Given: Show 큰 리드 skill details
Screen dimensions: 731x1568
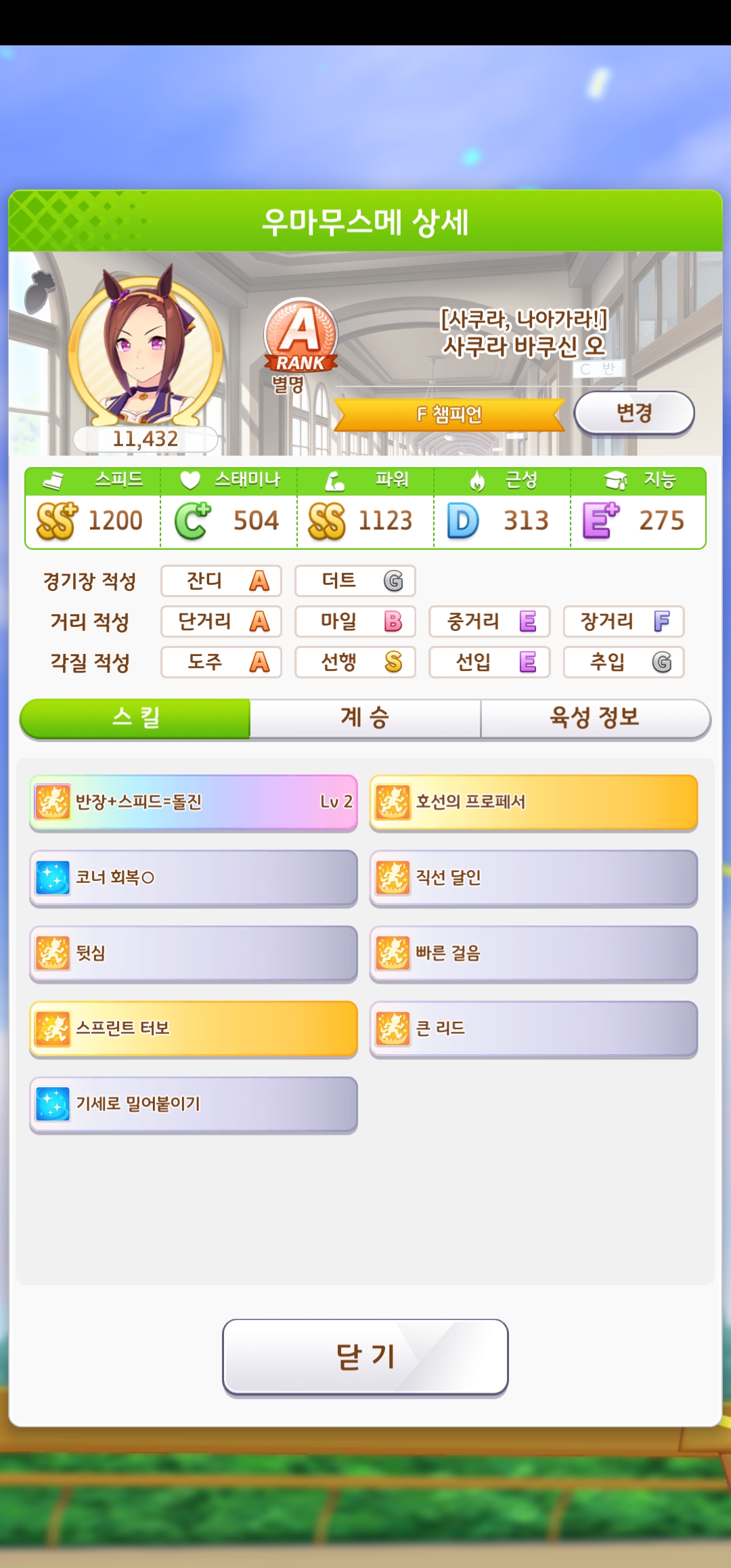Looking at the screenshot, I should [533, 1028].
